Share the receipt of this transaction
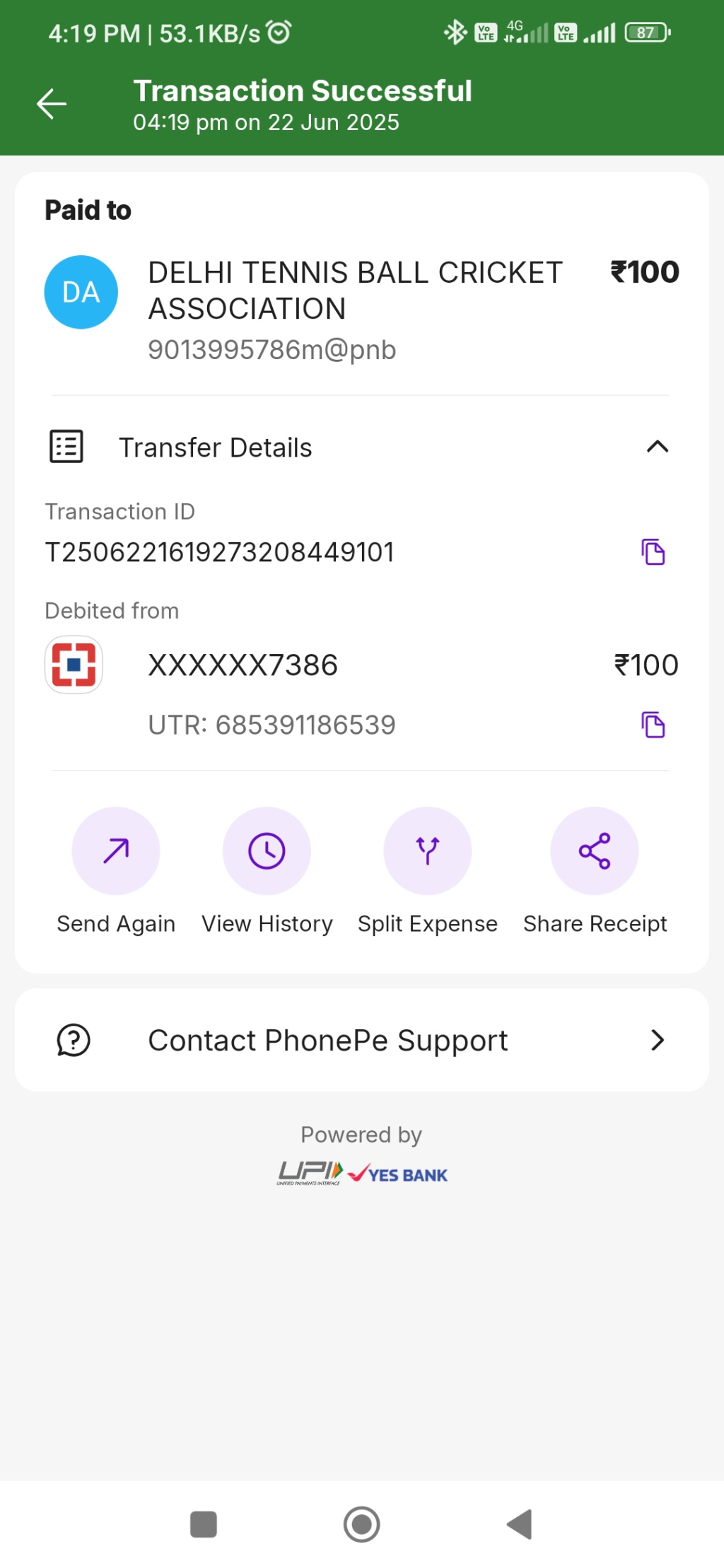 point(594,850)
